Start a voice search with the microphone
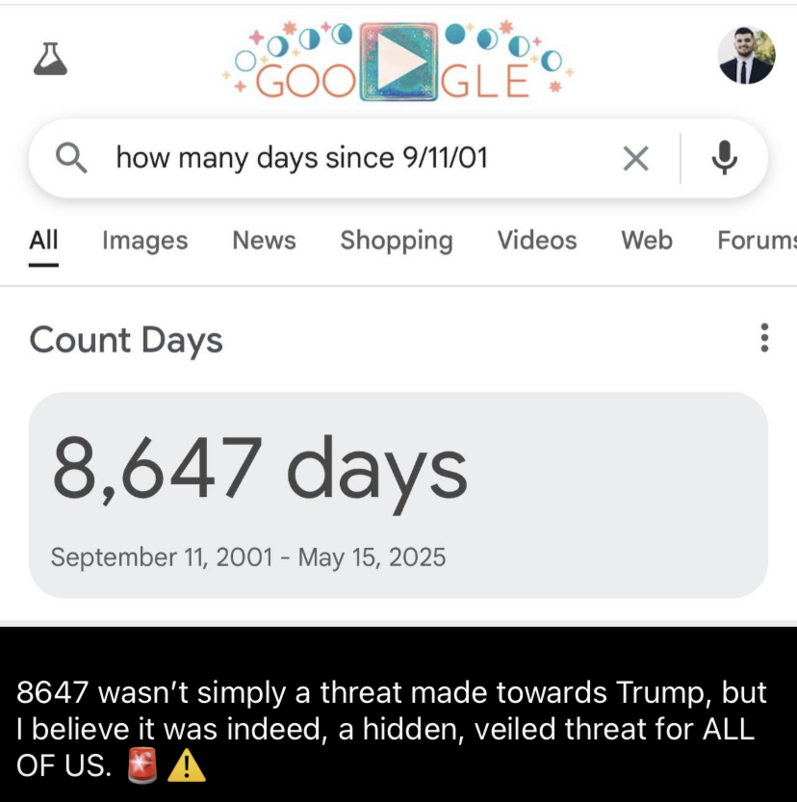Screen dimensions: 797x802 click(x=725, y=158)
